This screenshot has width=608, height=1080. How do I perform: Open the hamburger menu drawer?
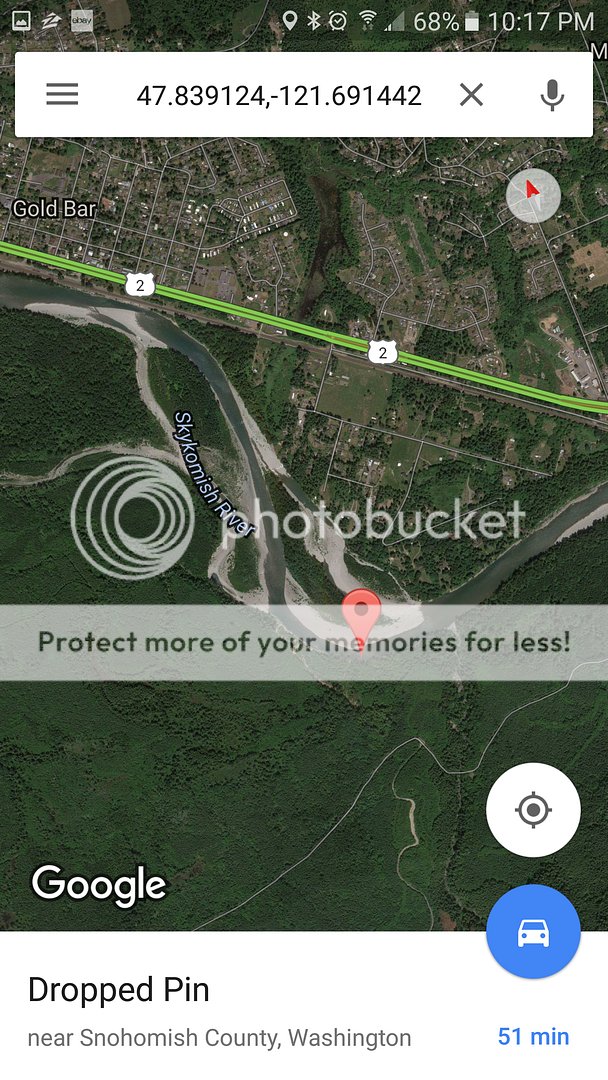pyautogui.click(x=62, y=95)
